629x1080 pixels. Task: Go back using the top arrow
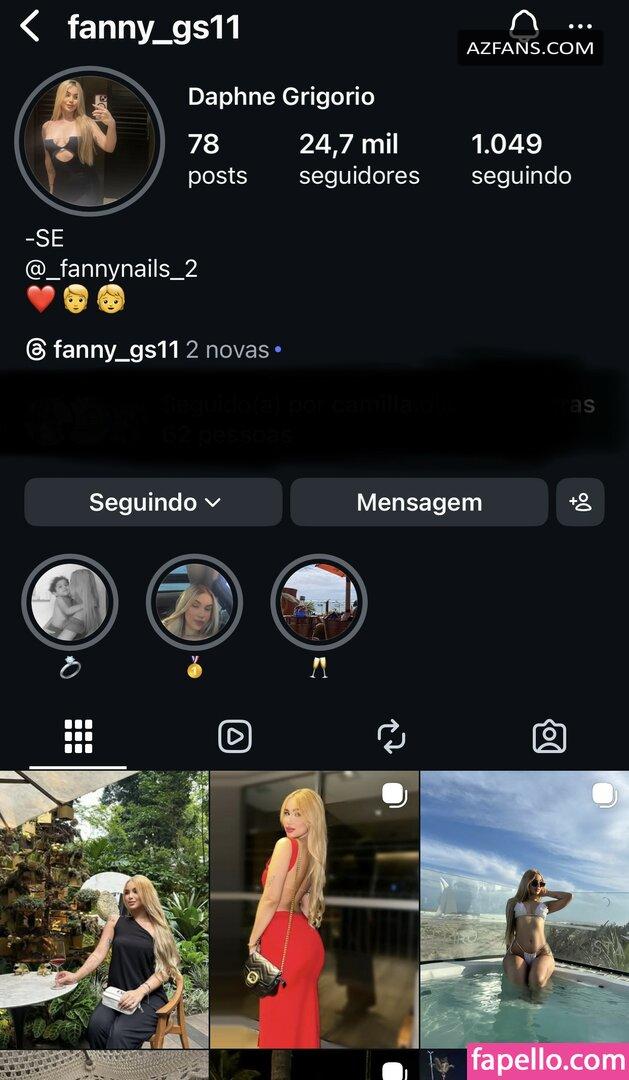point(30,26)
